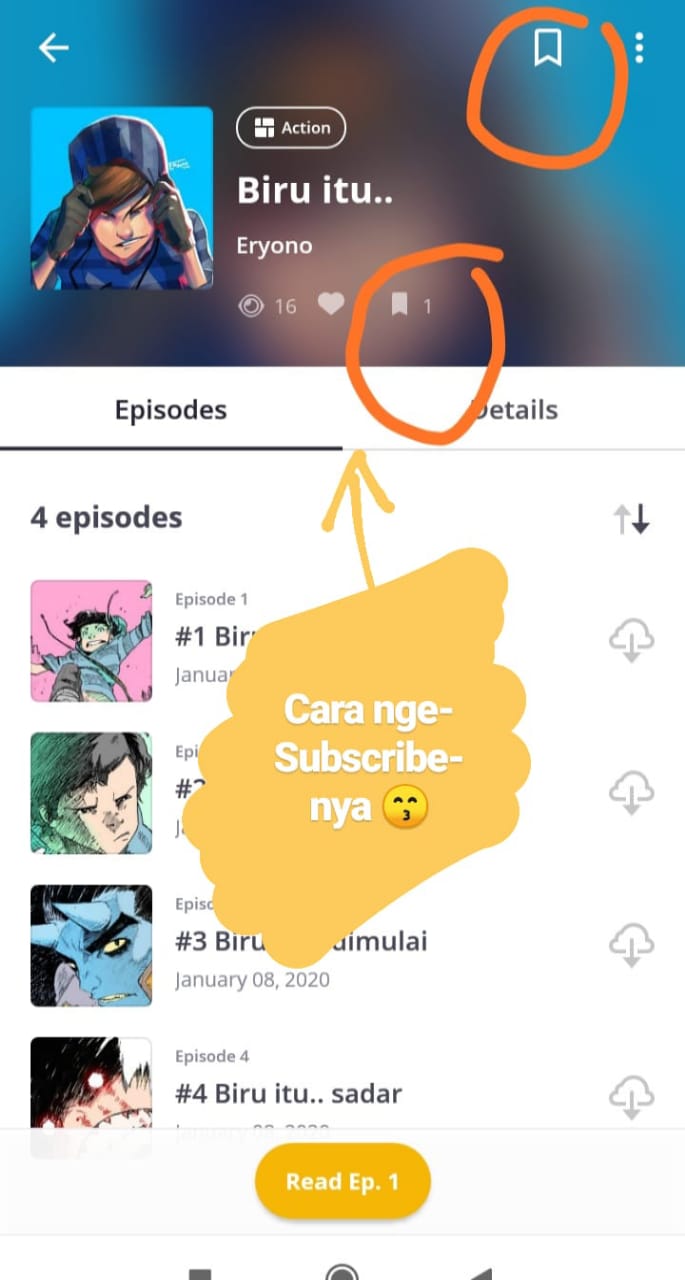
Task: Bookmark the comic Biru itu..
Action: click(547, 47)
